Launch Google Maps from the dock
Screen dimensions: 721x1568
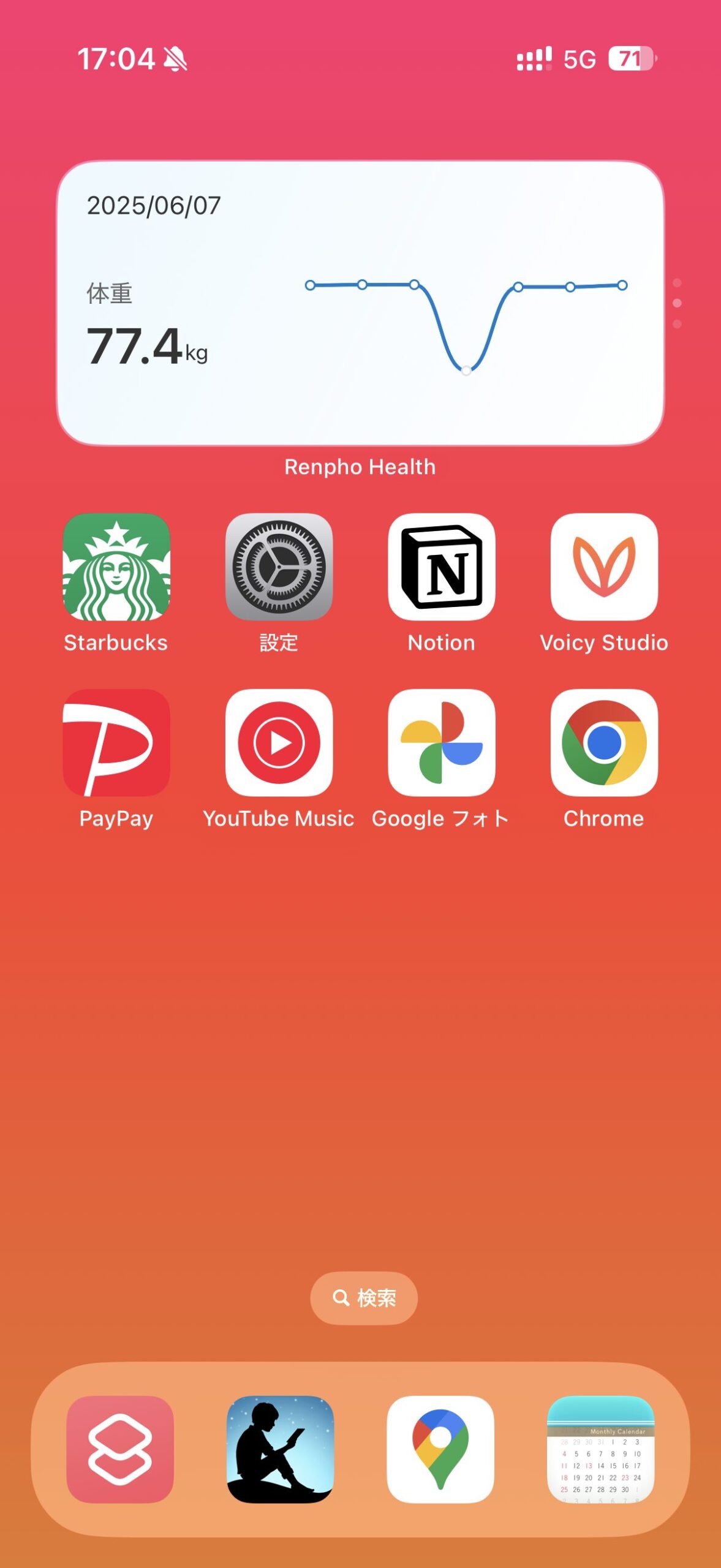[x=440, y=1449]
